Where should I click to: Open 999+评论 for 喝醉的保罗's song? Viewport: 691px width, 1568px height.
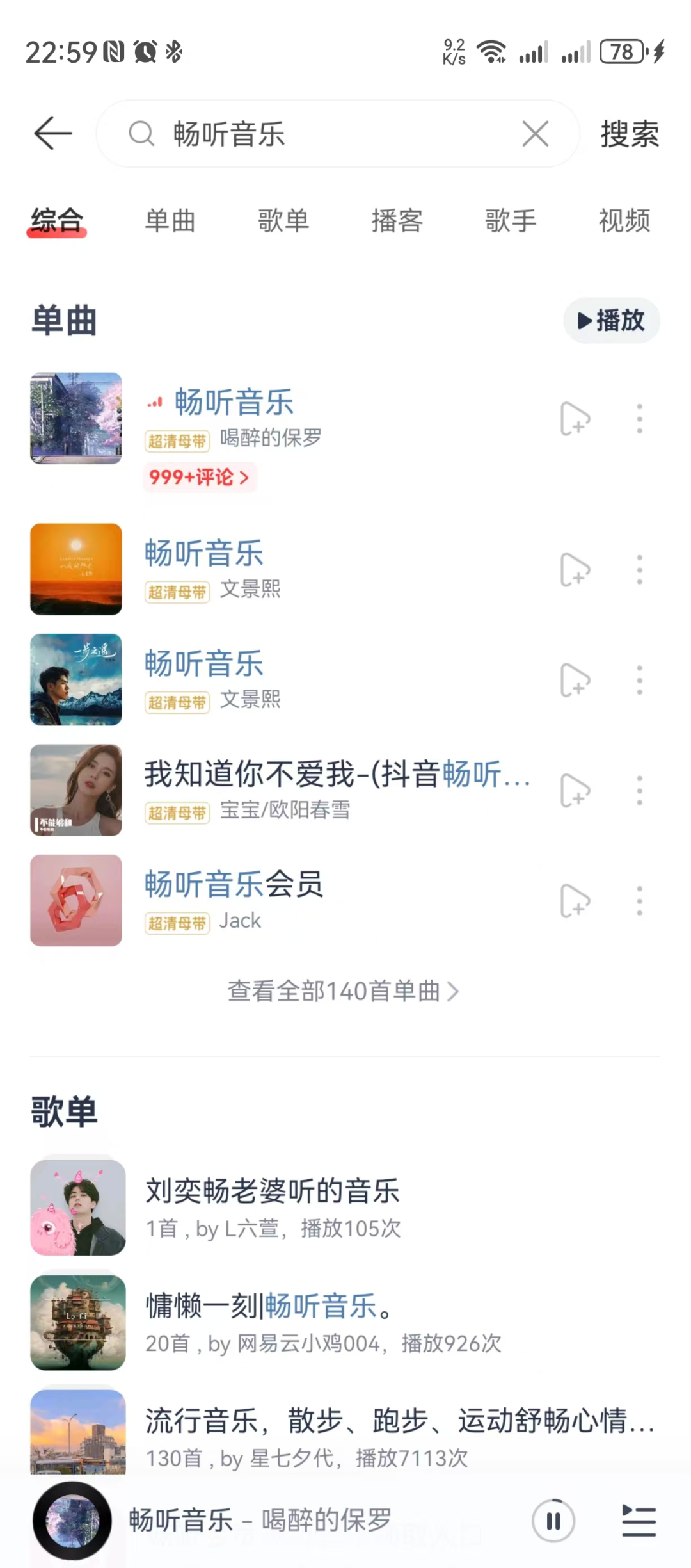(199, 477)
